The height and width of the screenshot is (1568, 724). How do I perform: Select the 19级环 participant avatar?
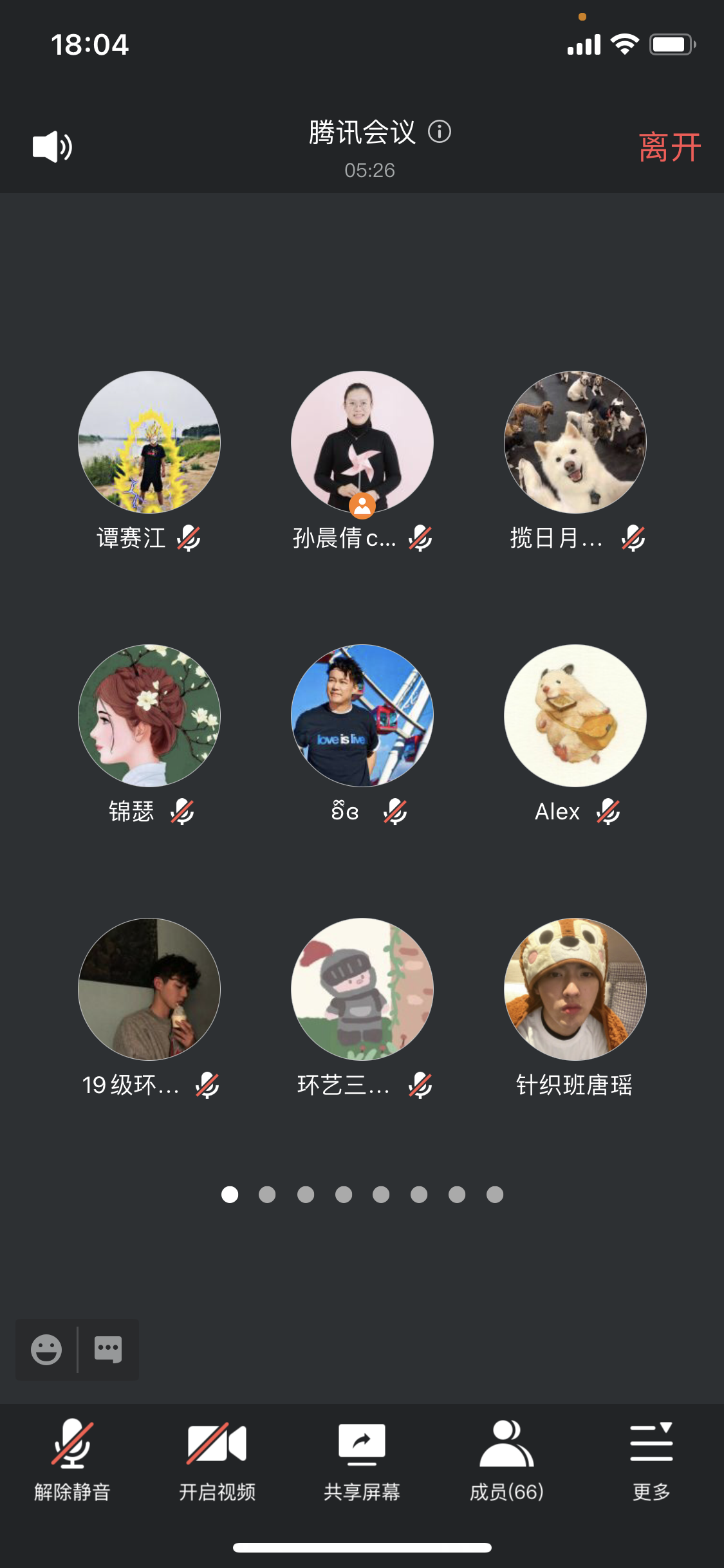tap(149, 989)
